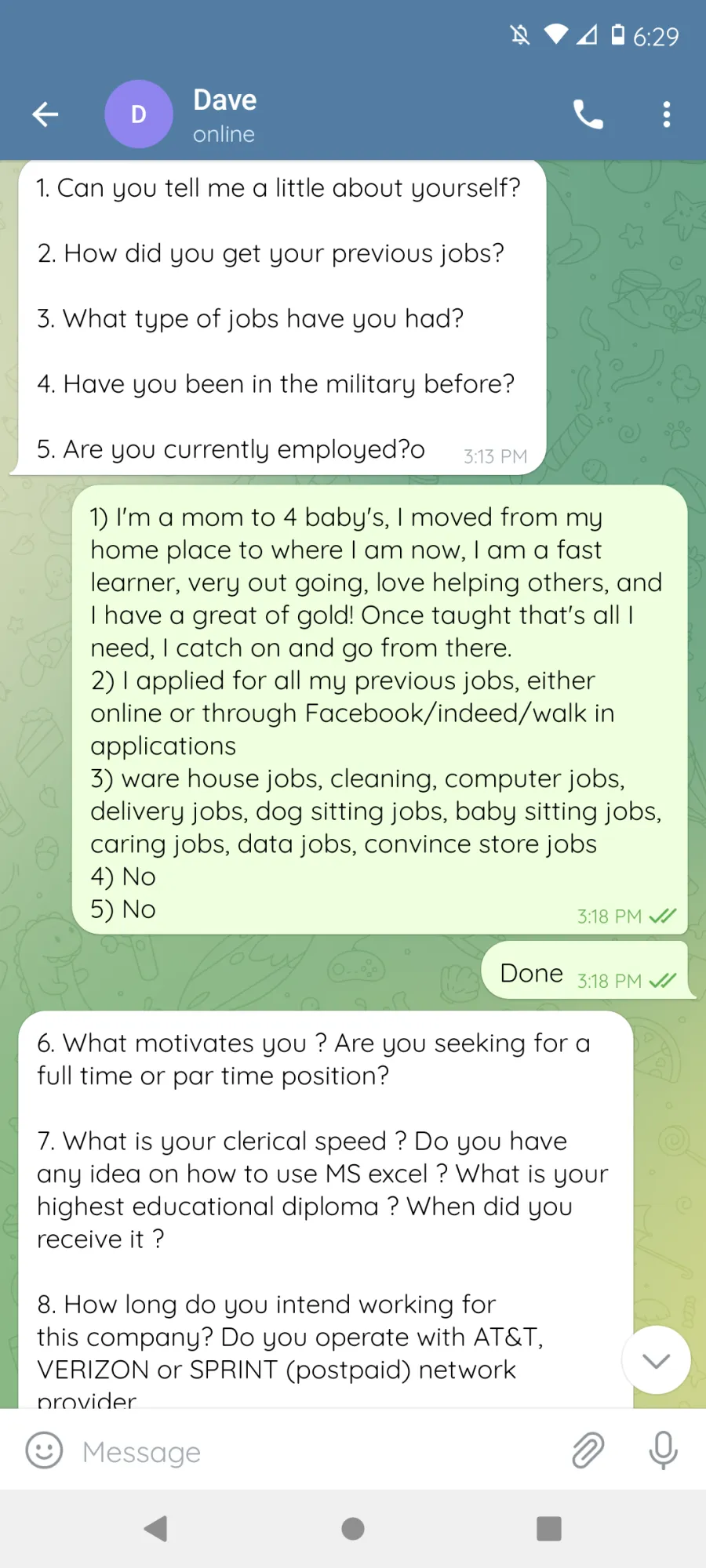Image resolution: width=706 pixels, height=1568 pixels.
Task: Jump to latest messages with down arrow
Action: [656, 1359]
